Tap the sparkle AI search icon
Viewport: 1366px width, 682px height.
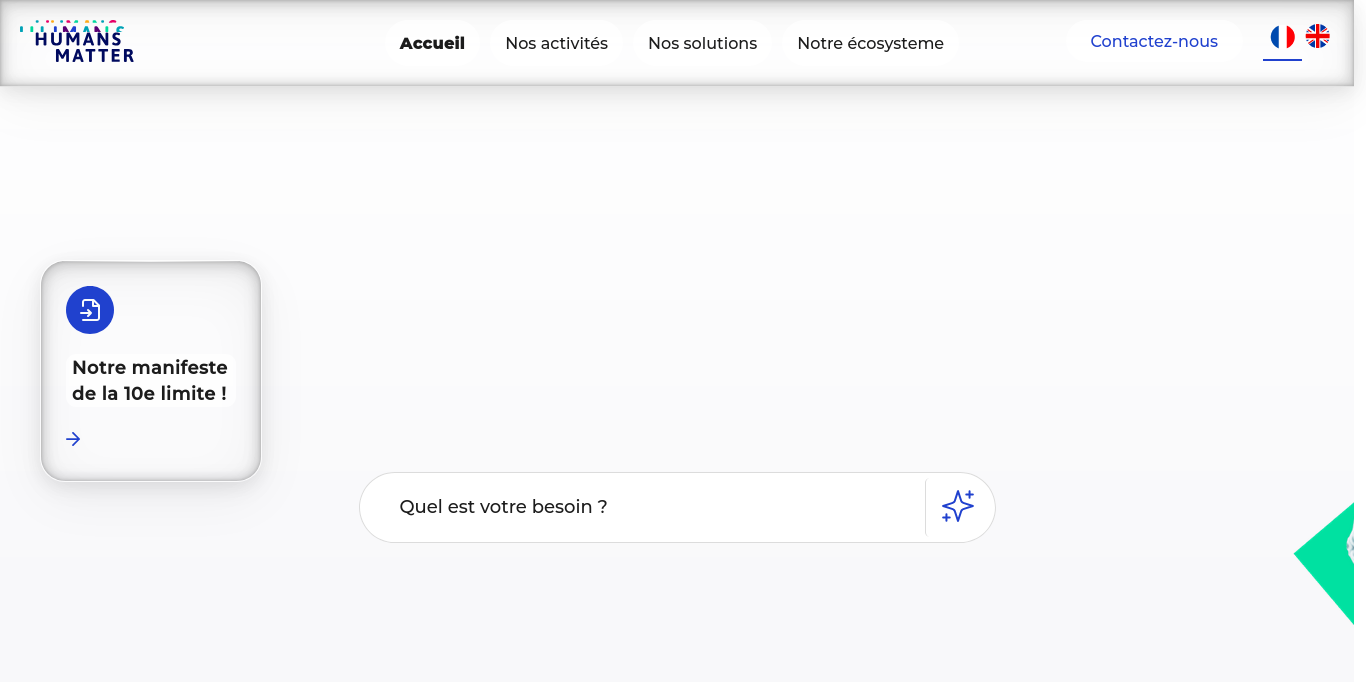click(958, 507)
